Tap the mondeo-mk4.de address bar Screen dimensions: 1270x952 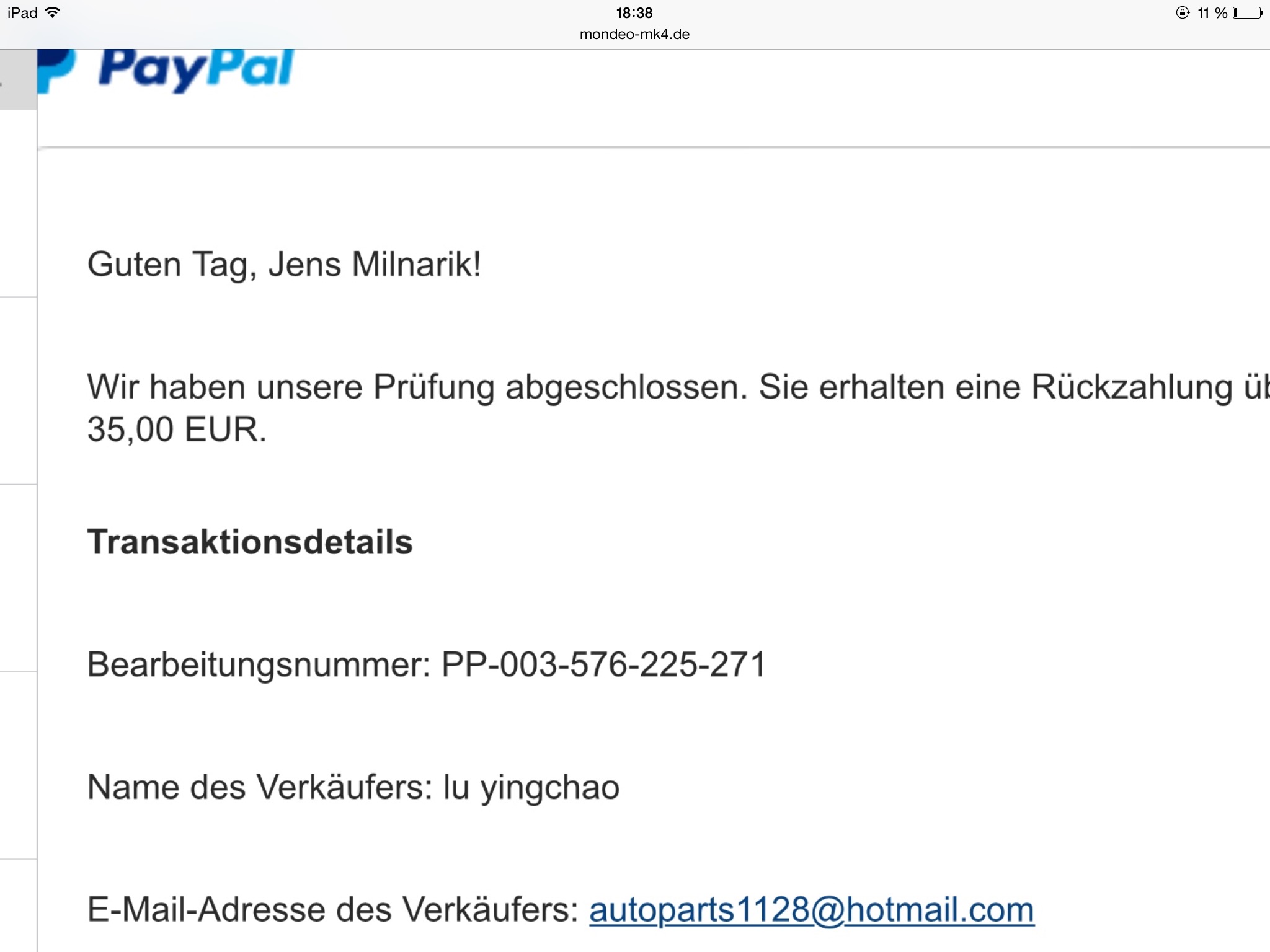[634, 34]
